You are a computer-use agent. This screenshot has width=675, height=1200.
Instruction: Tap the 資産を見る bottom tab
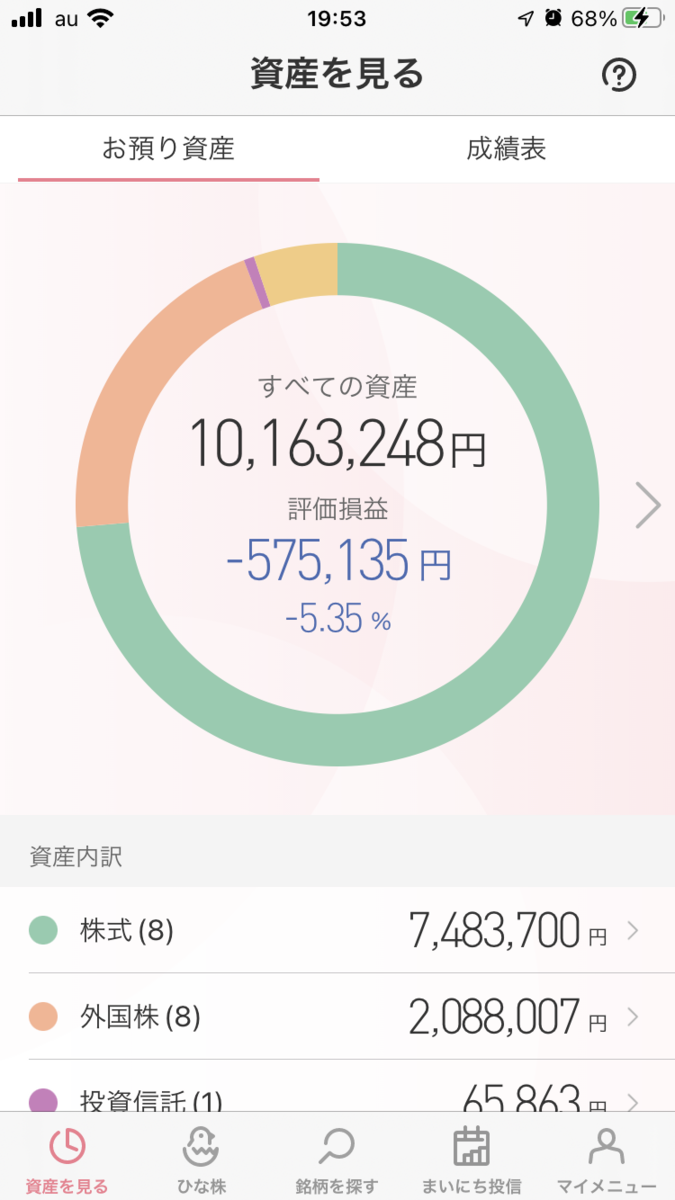click(68, 1158)
